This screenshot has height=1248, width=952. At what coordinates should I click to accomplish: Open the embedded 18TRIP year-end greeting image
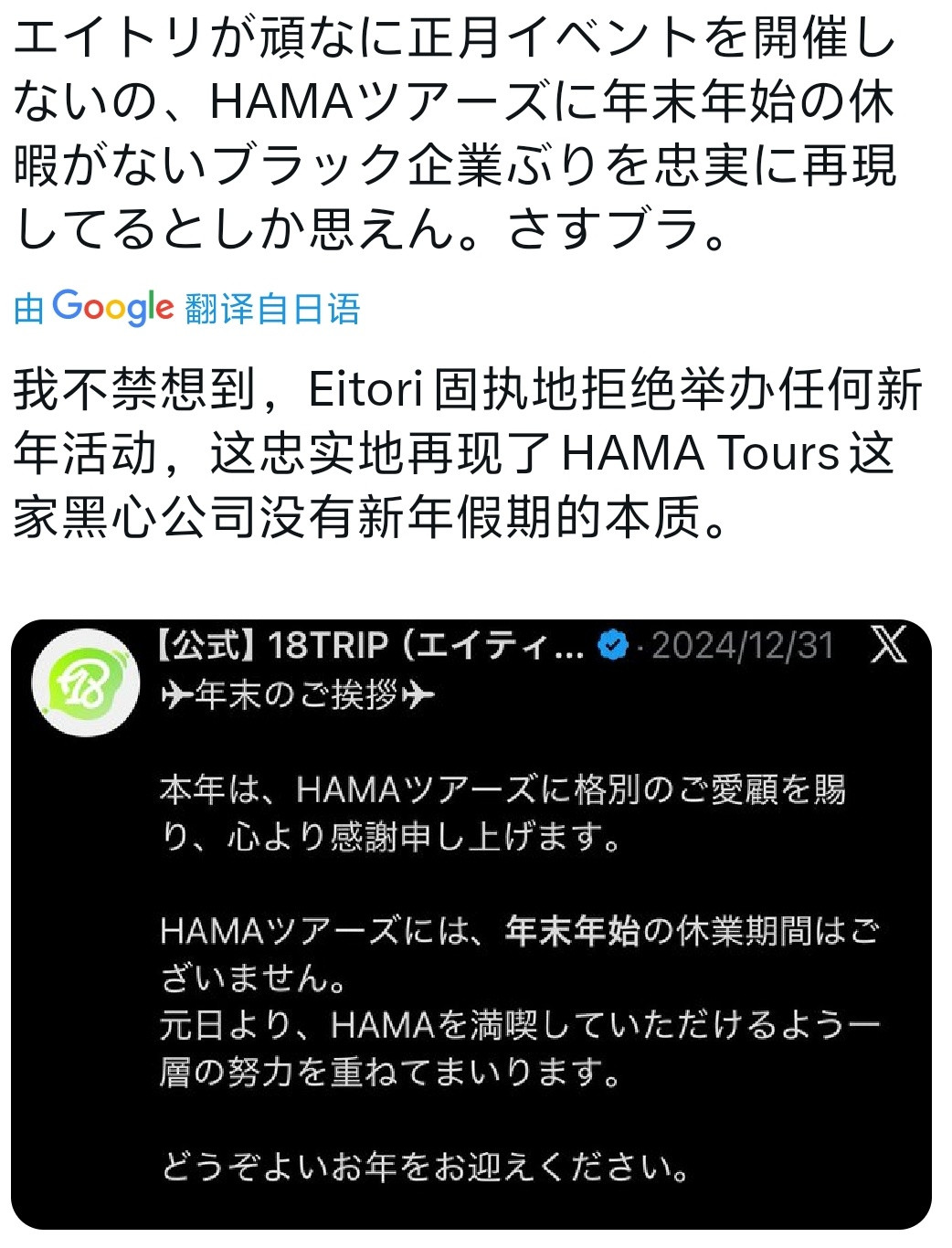tap(471, 925)
